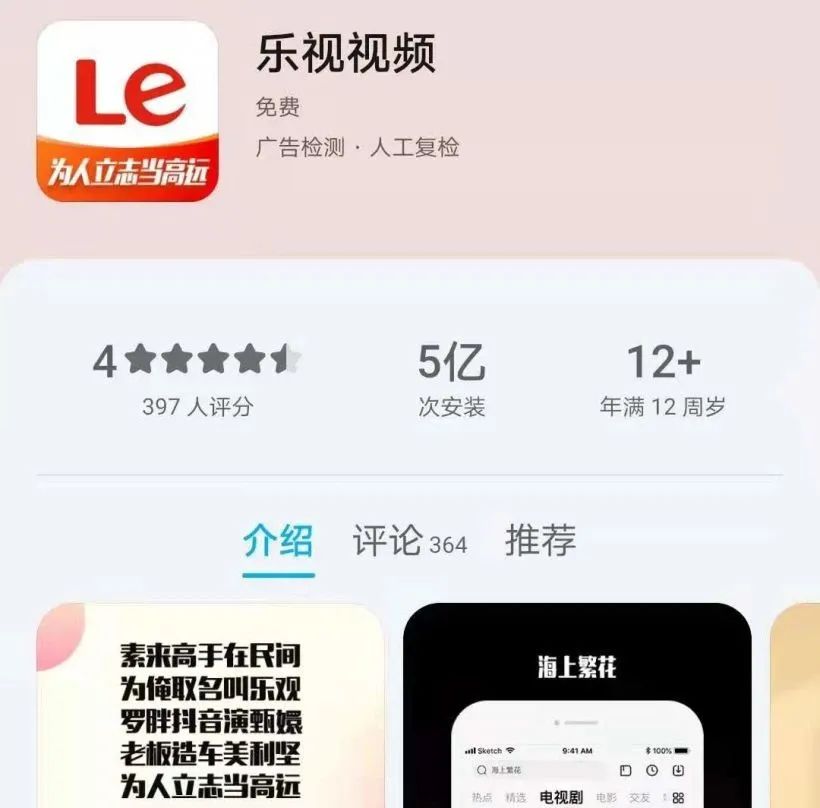Open the 推荐 tab
820x808 pixels.
click(540, 541)
